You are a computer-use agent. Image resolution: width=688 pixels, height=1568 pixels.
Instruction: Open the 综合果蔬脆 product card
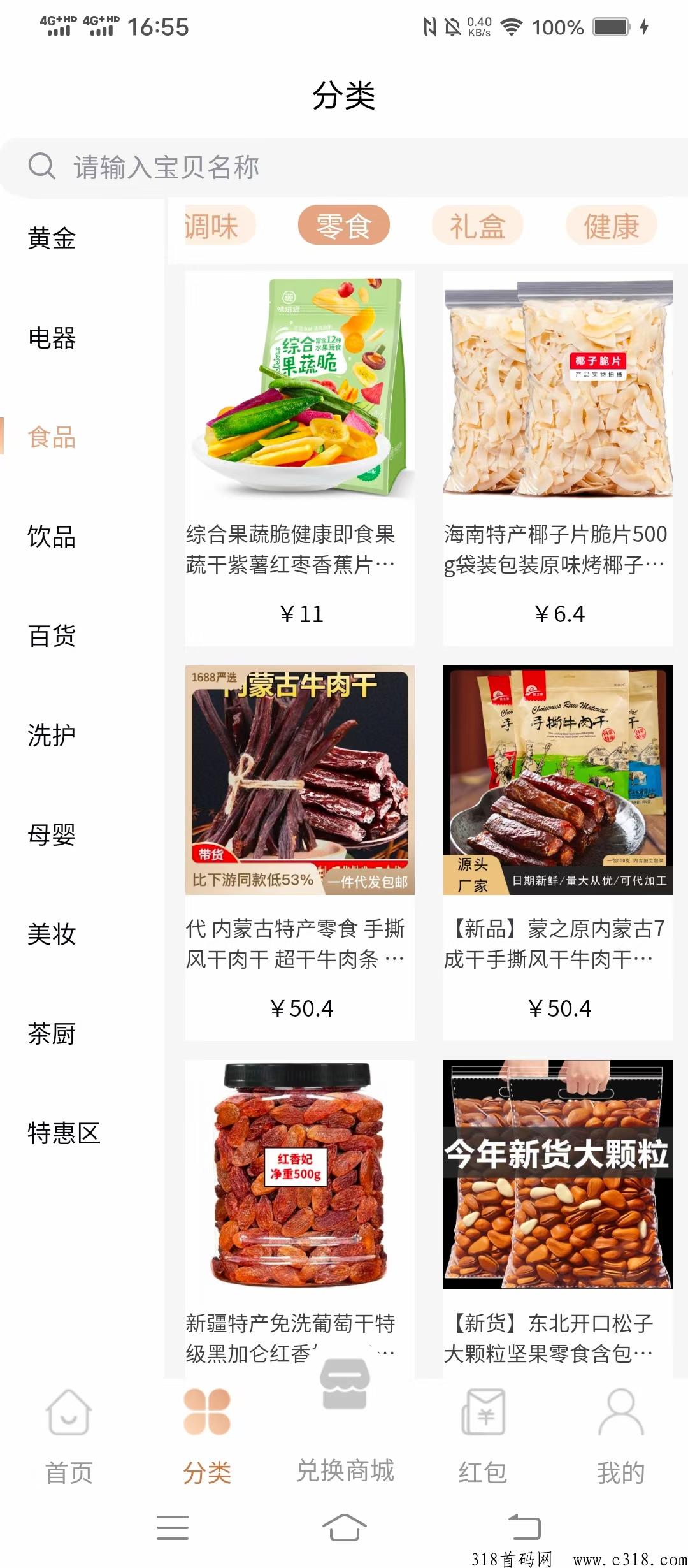[300, 458]
